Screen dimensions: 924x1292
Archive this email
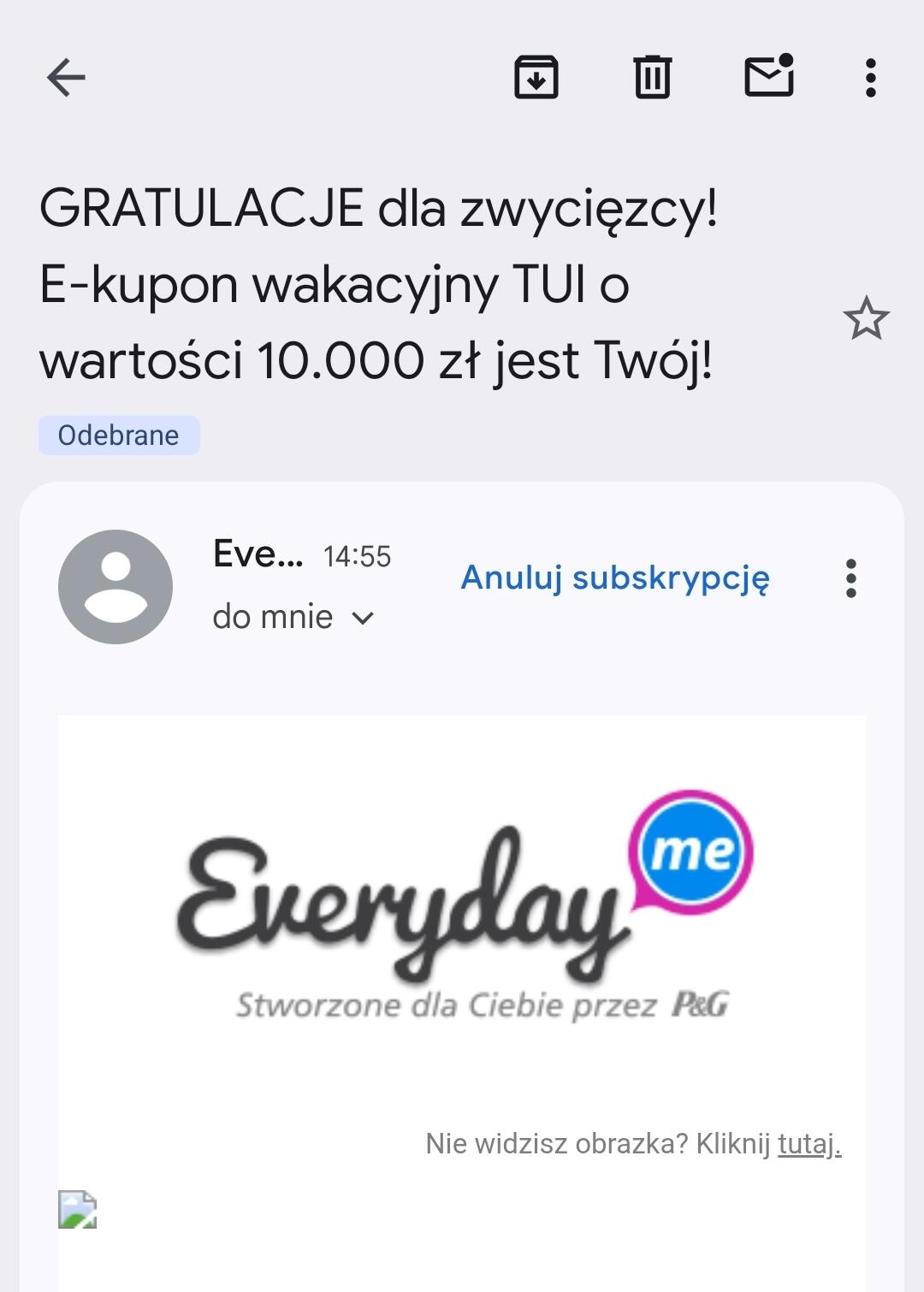536,77
